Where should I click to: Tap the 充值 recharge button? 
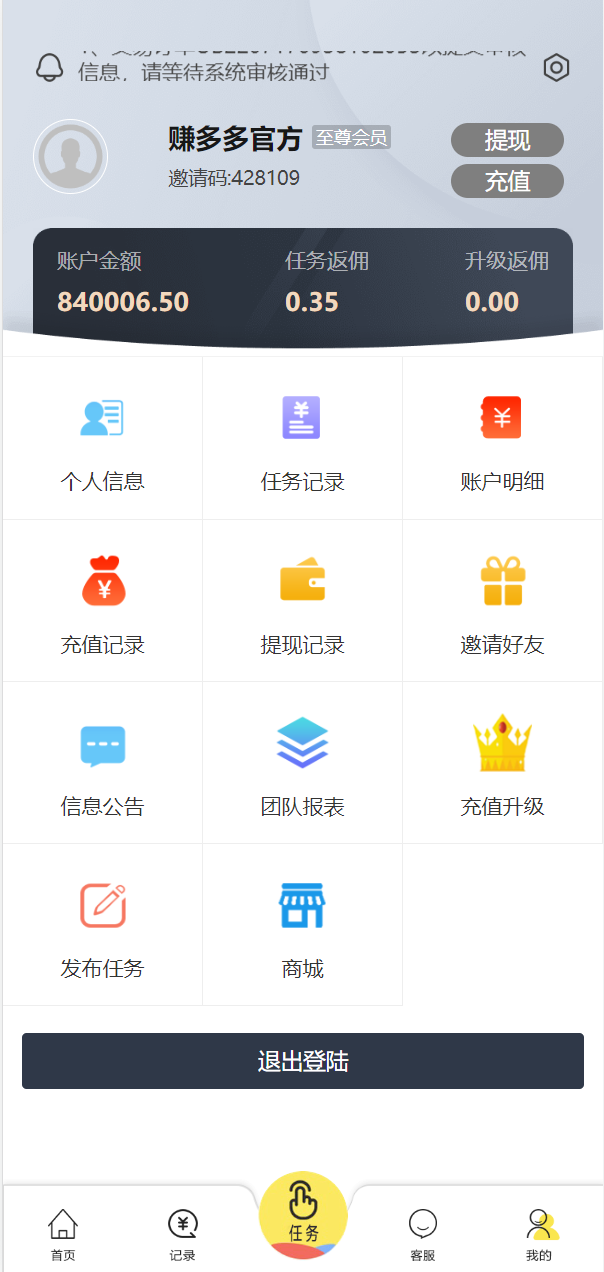pos(507,182)
